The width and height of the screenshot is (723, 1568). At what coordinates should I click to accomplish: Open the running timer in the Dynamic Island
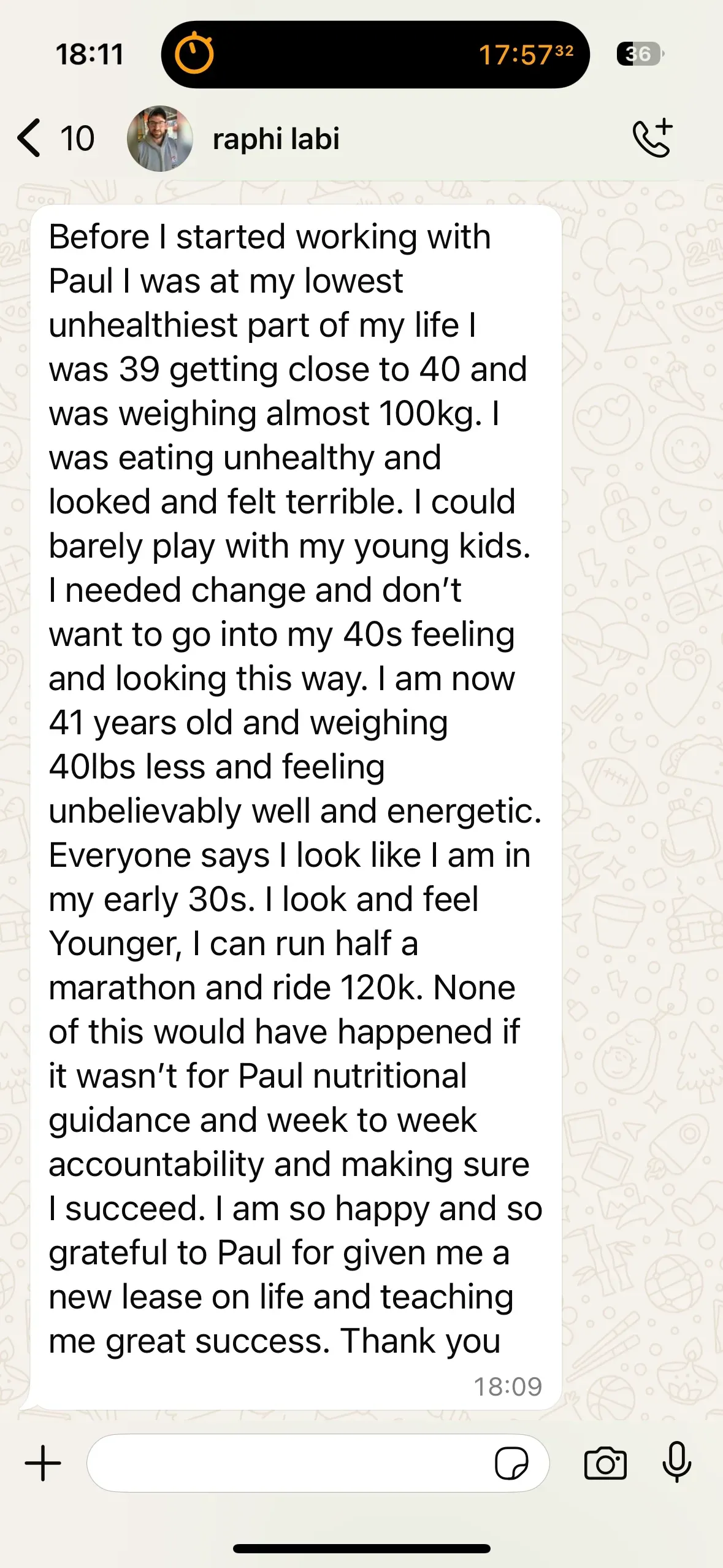375,55
